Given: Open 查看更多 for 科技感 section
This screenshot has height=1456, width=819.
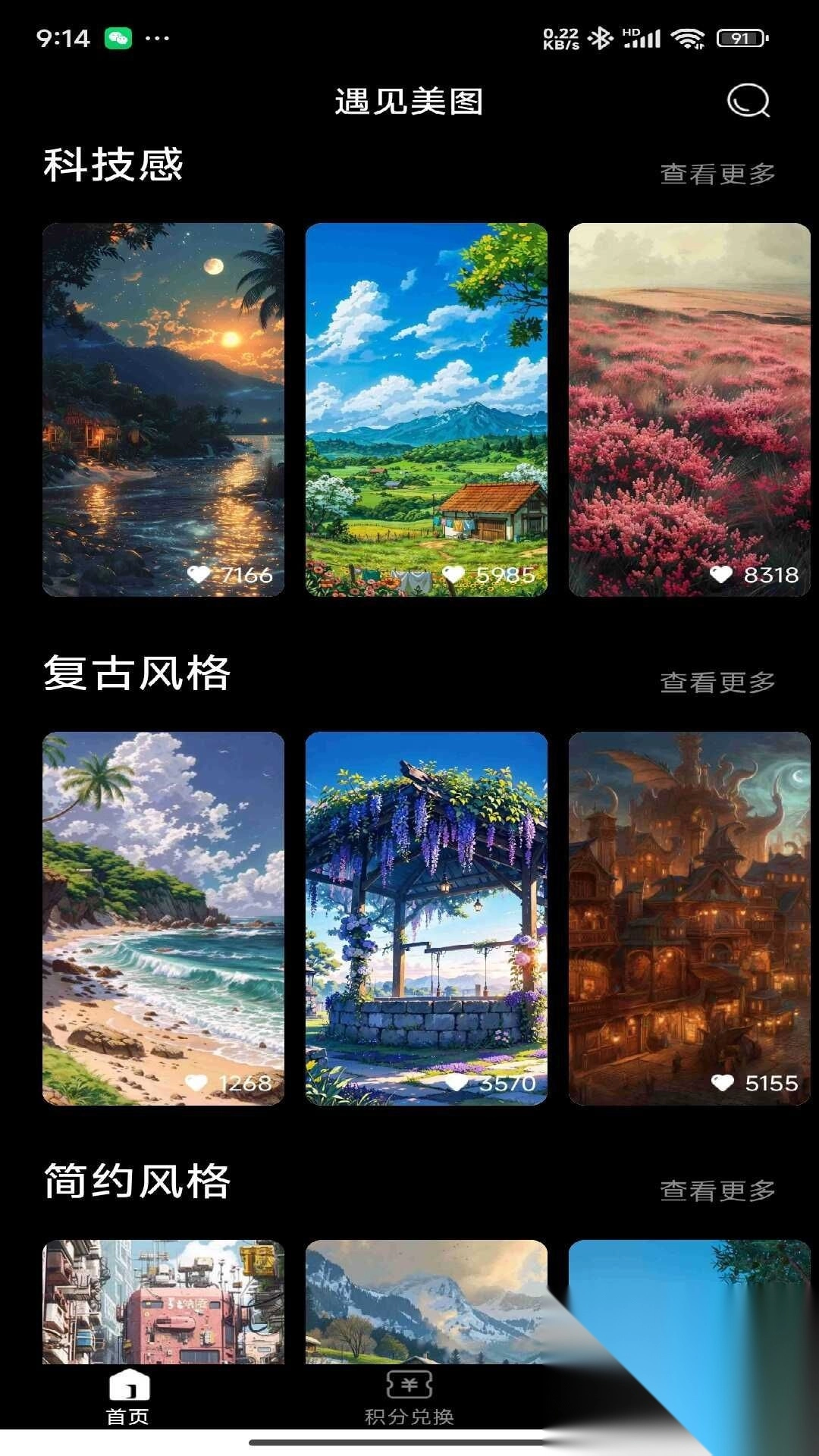Looking at the screenshot, I should point(716,175).
